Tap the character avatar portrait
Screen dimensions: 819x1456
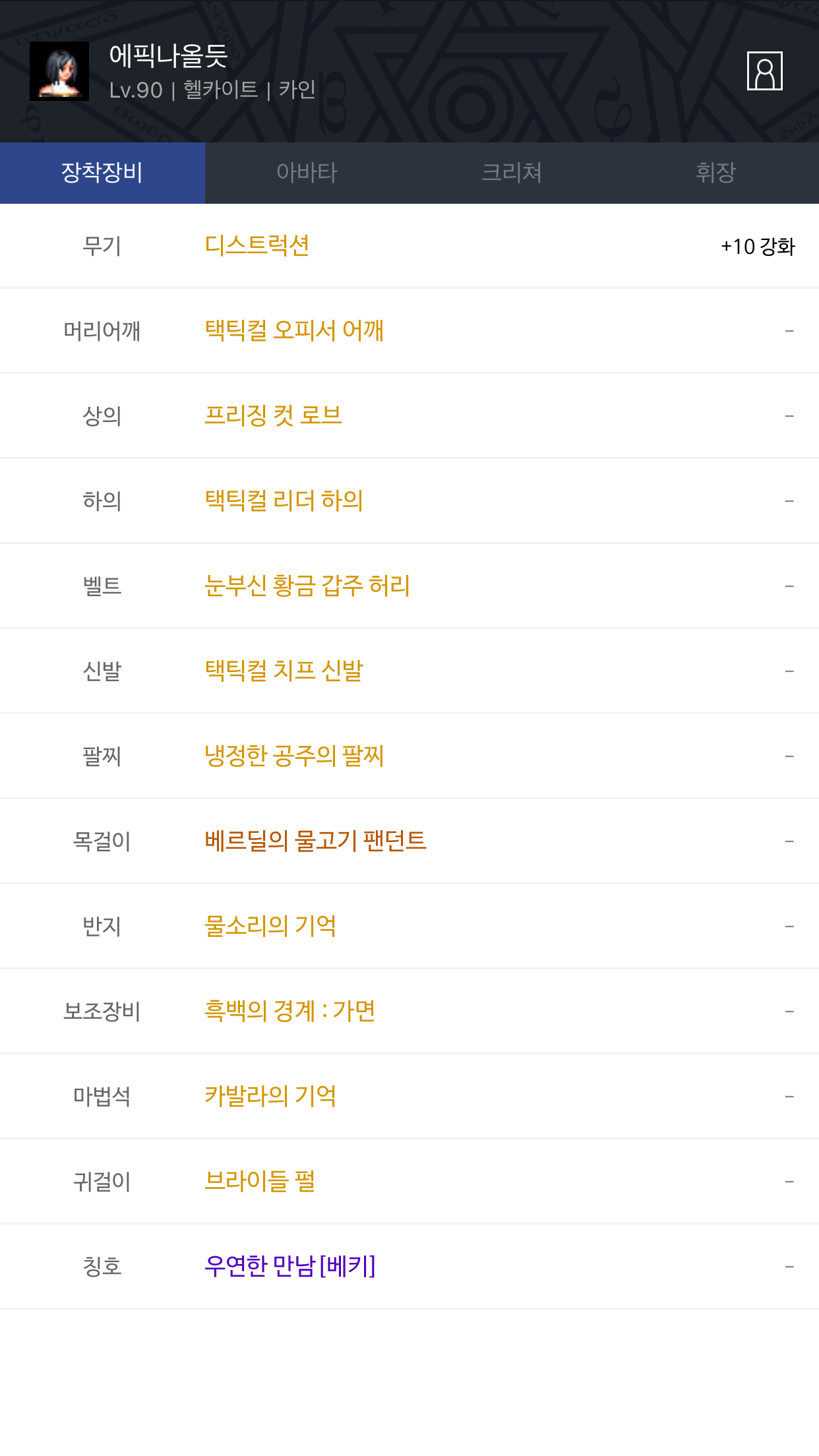coord(59,71)
